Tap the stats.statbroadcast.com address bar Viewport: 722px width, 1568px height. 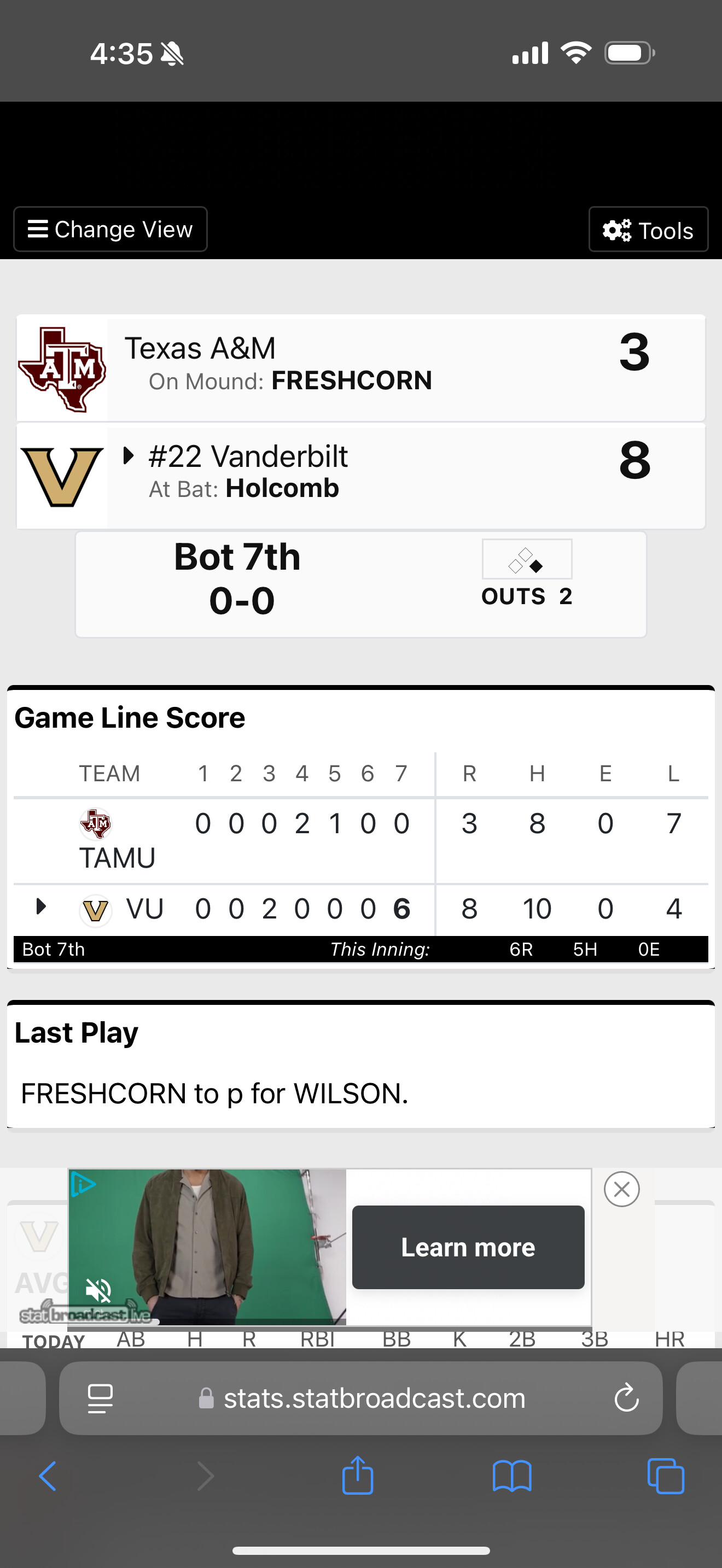coord(361,1398)
